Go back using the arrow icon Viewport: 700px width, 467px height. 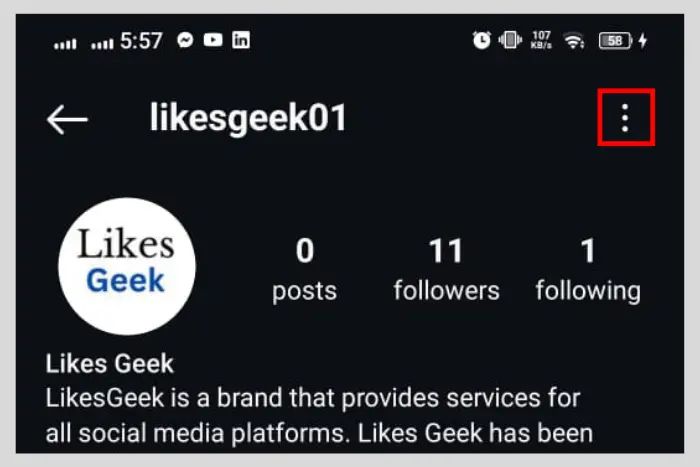(67, 120)
